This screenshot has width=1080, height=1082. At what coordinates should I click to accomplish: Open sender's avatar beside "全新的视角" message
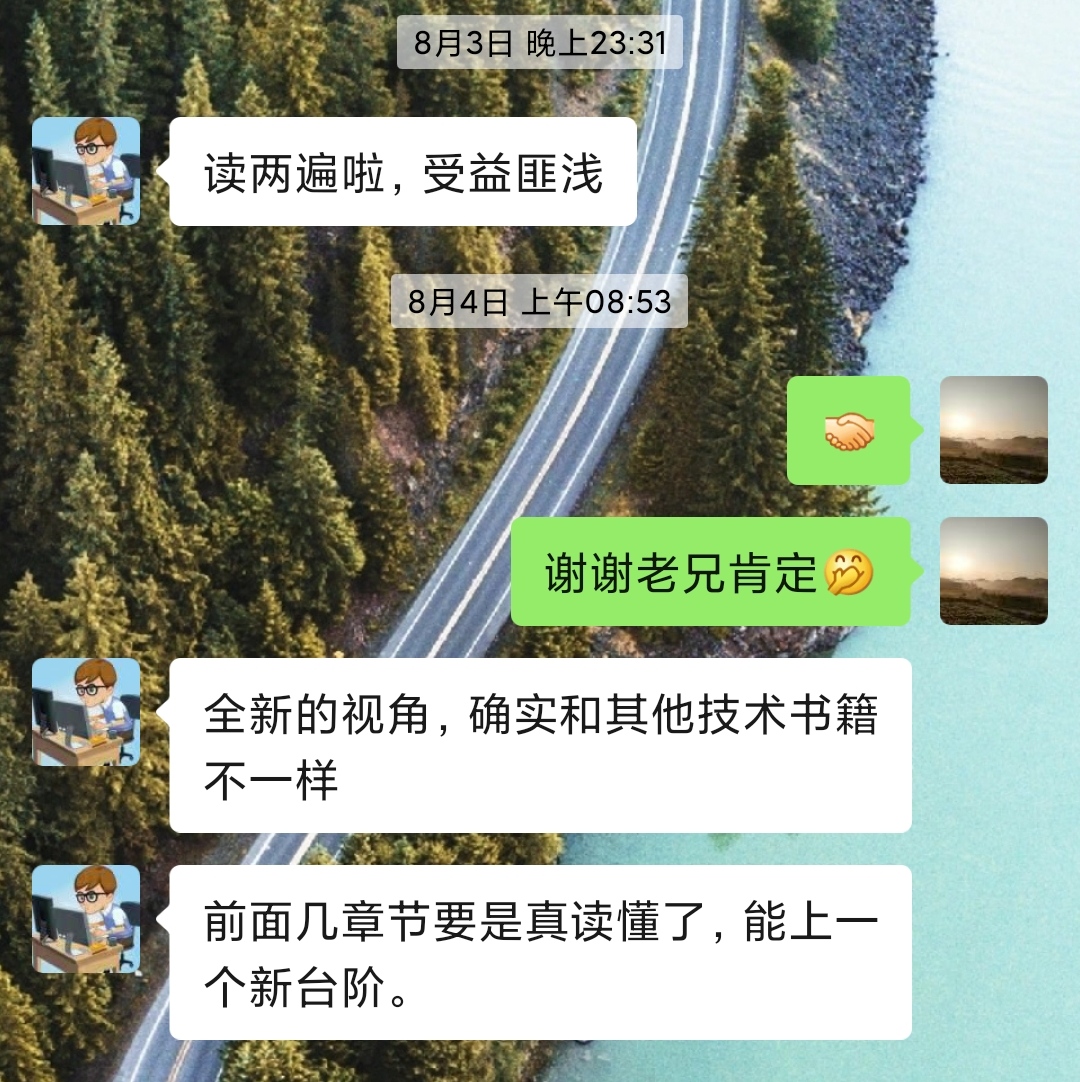(86, 712)
